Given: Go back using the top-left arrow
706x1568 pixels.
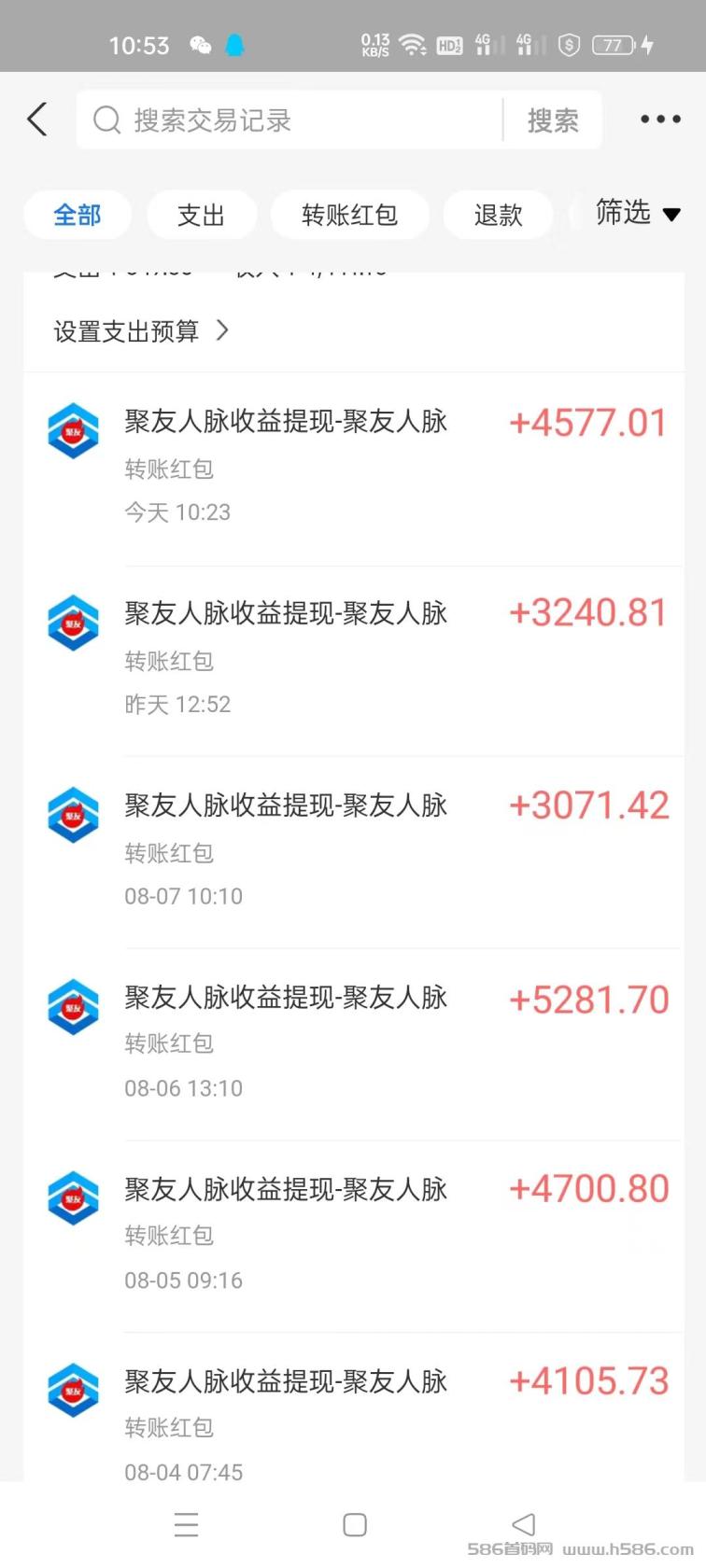Looking at the screenshot, I should pos(37,119).
